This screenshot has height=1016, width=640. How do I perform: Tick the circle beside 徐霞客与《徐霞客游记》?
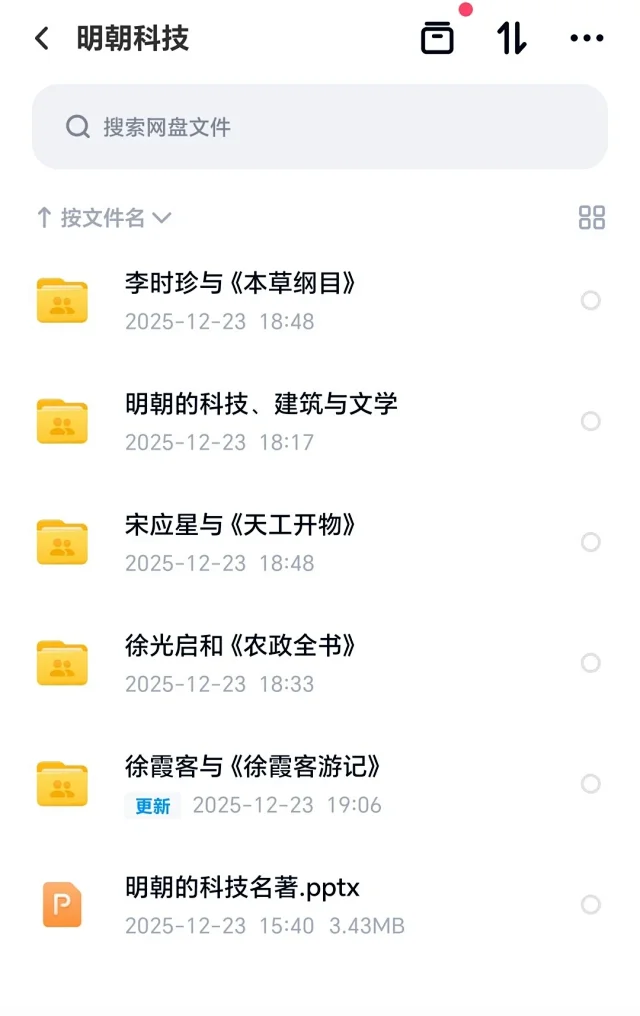[591, 784]
